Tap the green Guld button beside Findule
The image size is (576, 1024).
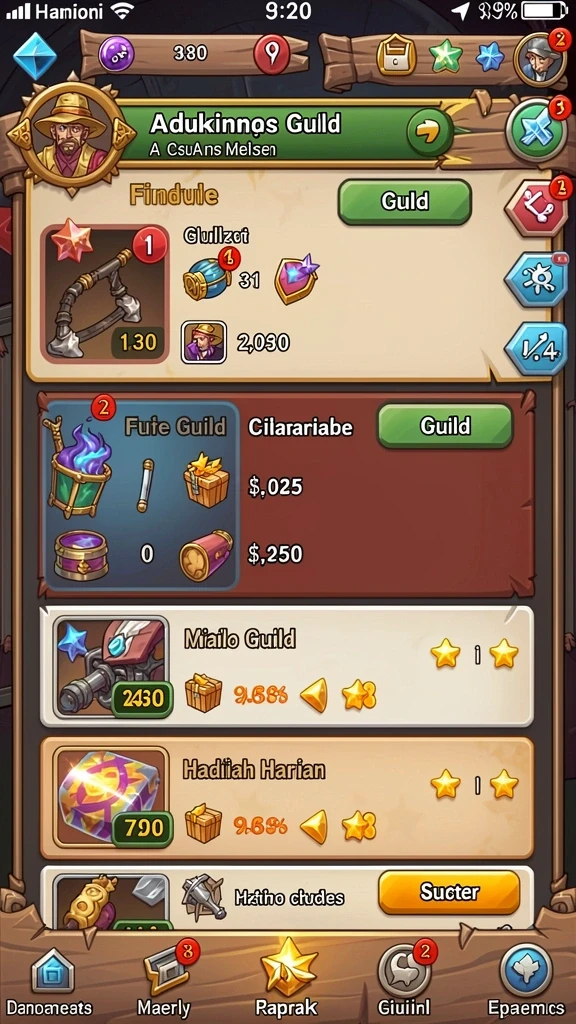[x=404, y=202]
